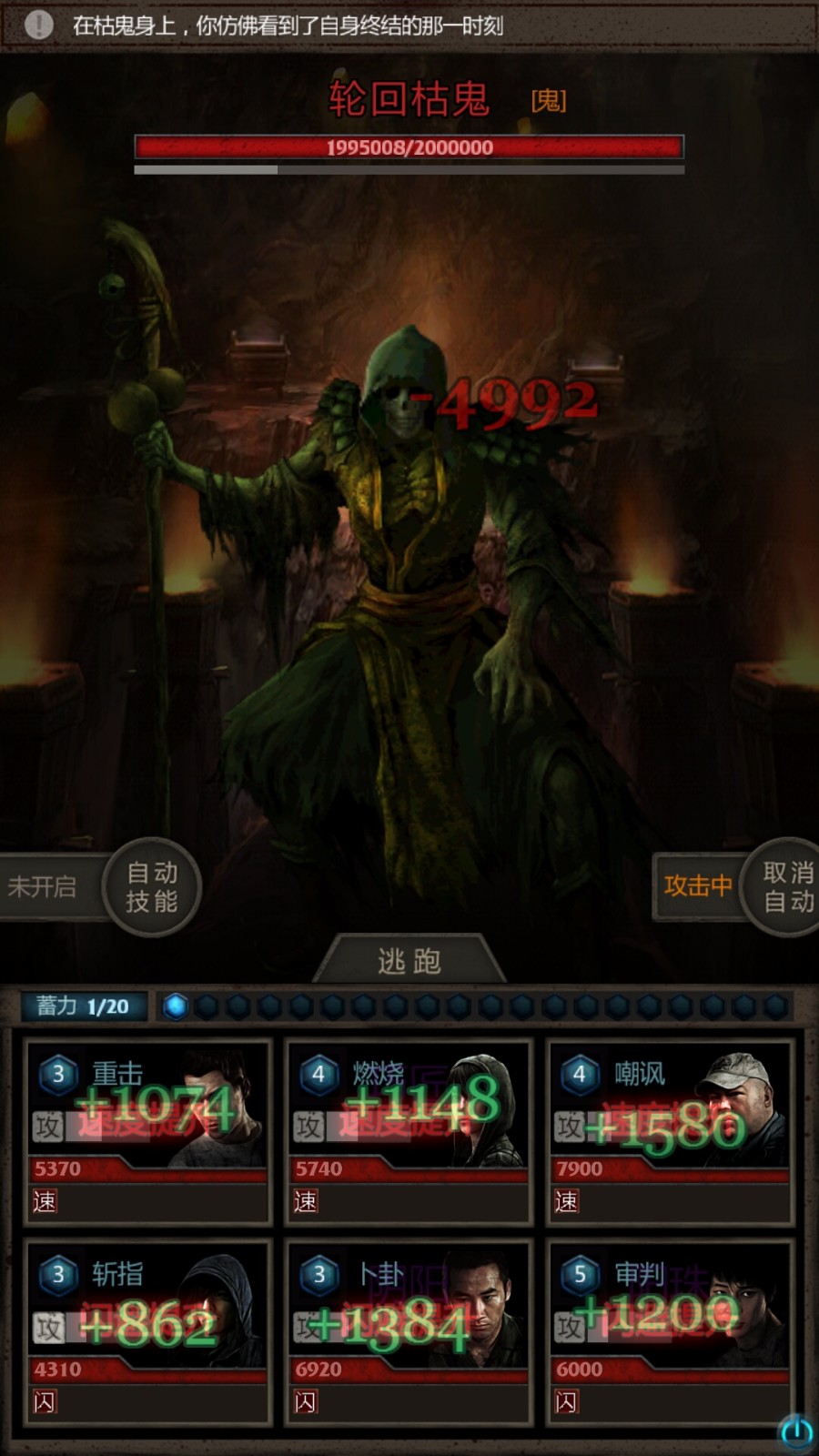The height and width of the screenshot is (1456, 819).
Task: Tap 取消自动 to cancel auto attack
Action: click(786, 887)
